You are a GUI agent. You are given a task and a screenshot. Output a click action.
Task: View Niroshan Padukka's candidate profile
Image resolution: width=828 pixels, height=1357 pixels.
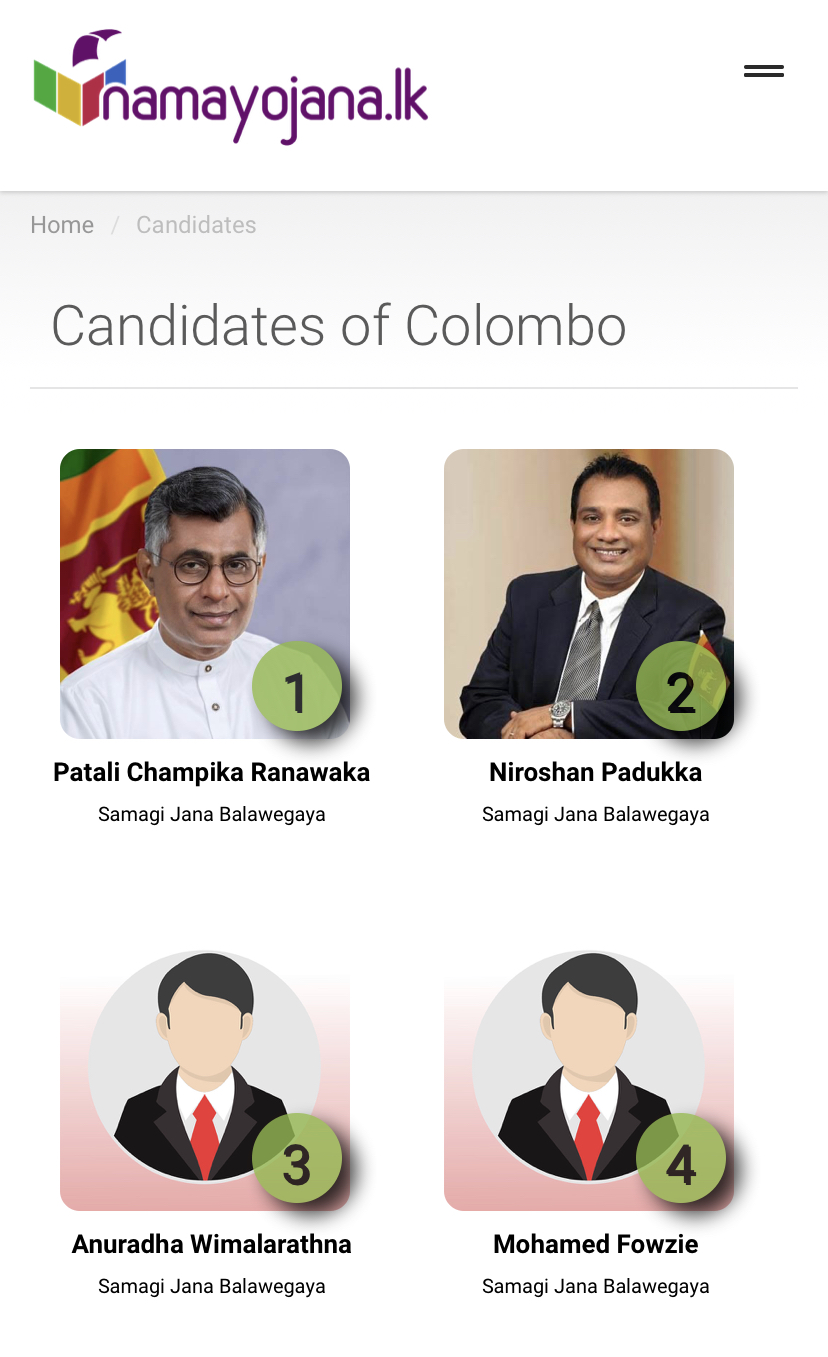pyautogui.click(x=589, y=594)
